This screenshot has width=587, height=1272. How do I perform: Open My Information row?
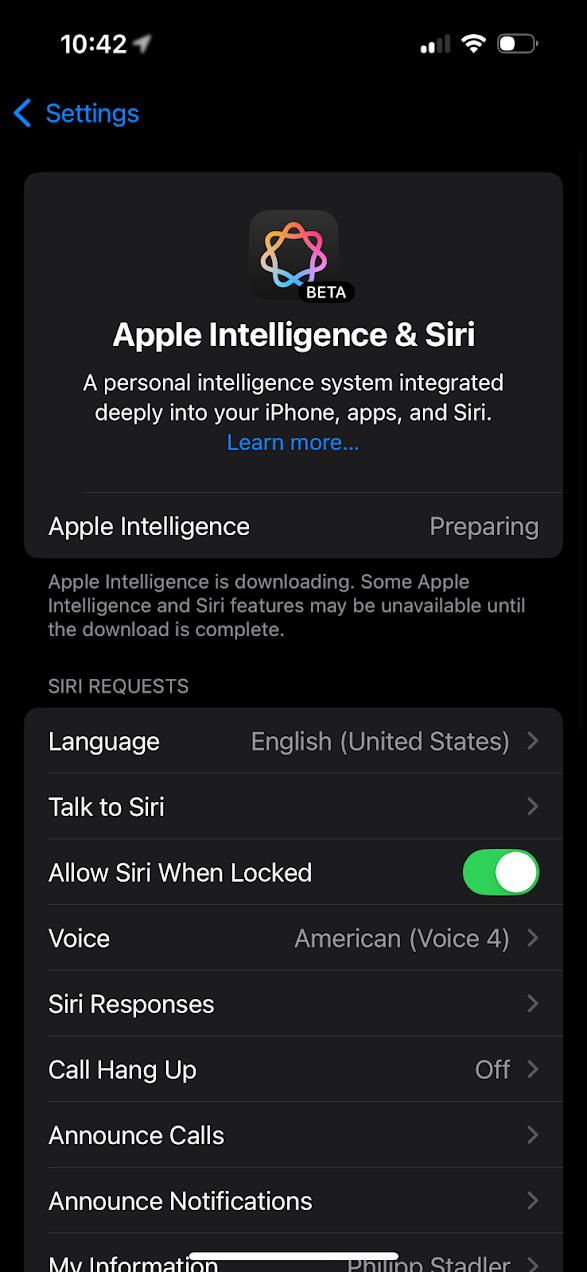[293, 1254]
